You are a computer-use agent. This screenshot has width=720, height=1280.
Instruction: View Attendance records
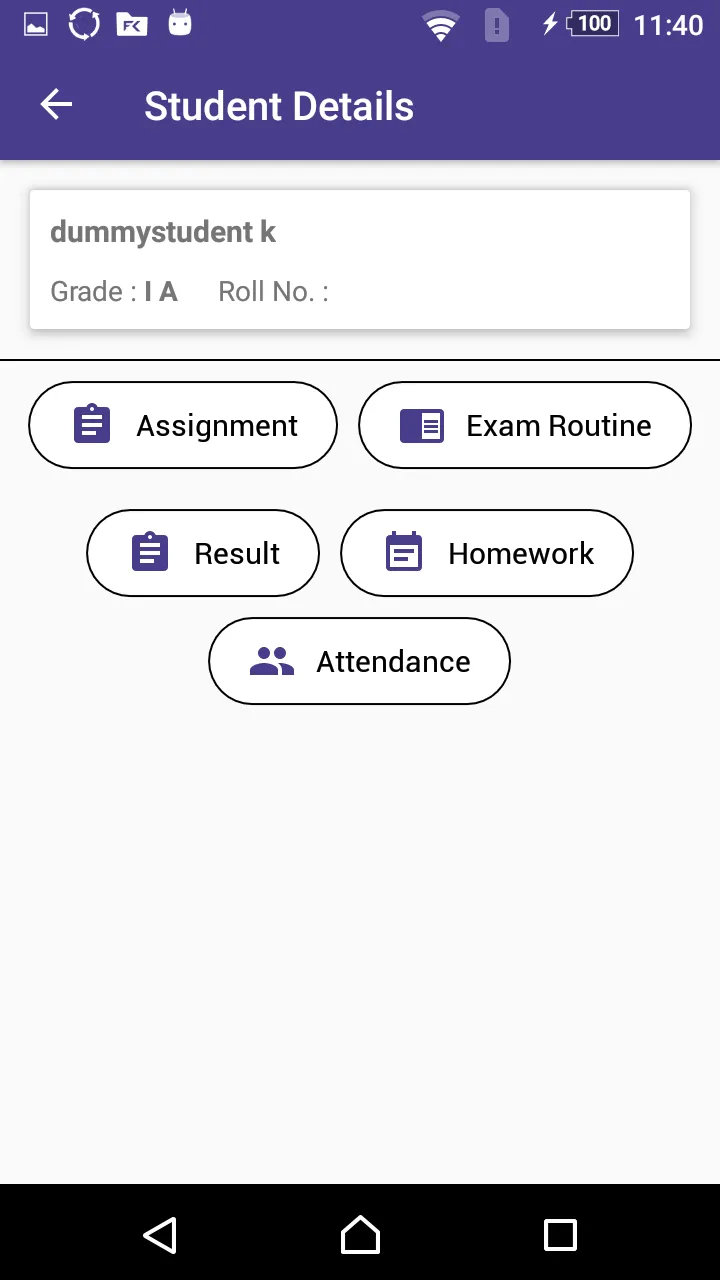coord(359,661)
